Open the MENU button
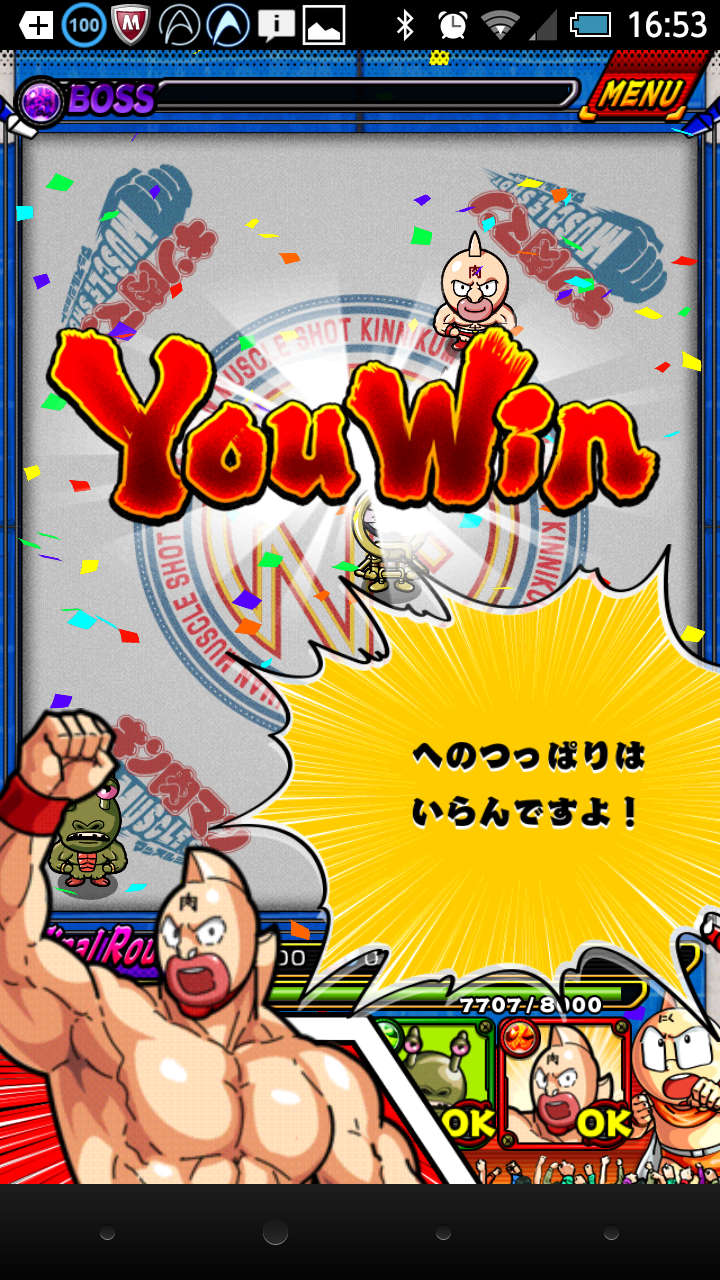This screenshot has height=1280, width=720. (x=641, y=95)
